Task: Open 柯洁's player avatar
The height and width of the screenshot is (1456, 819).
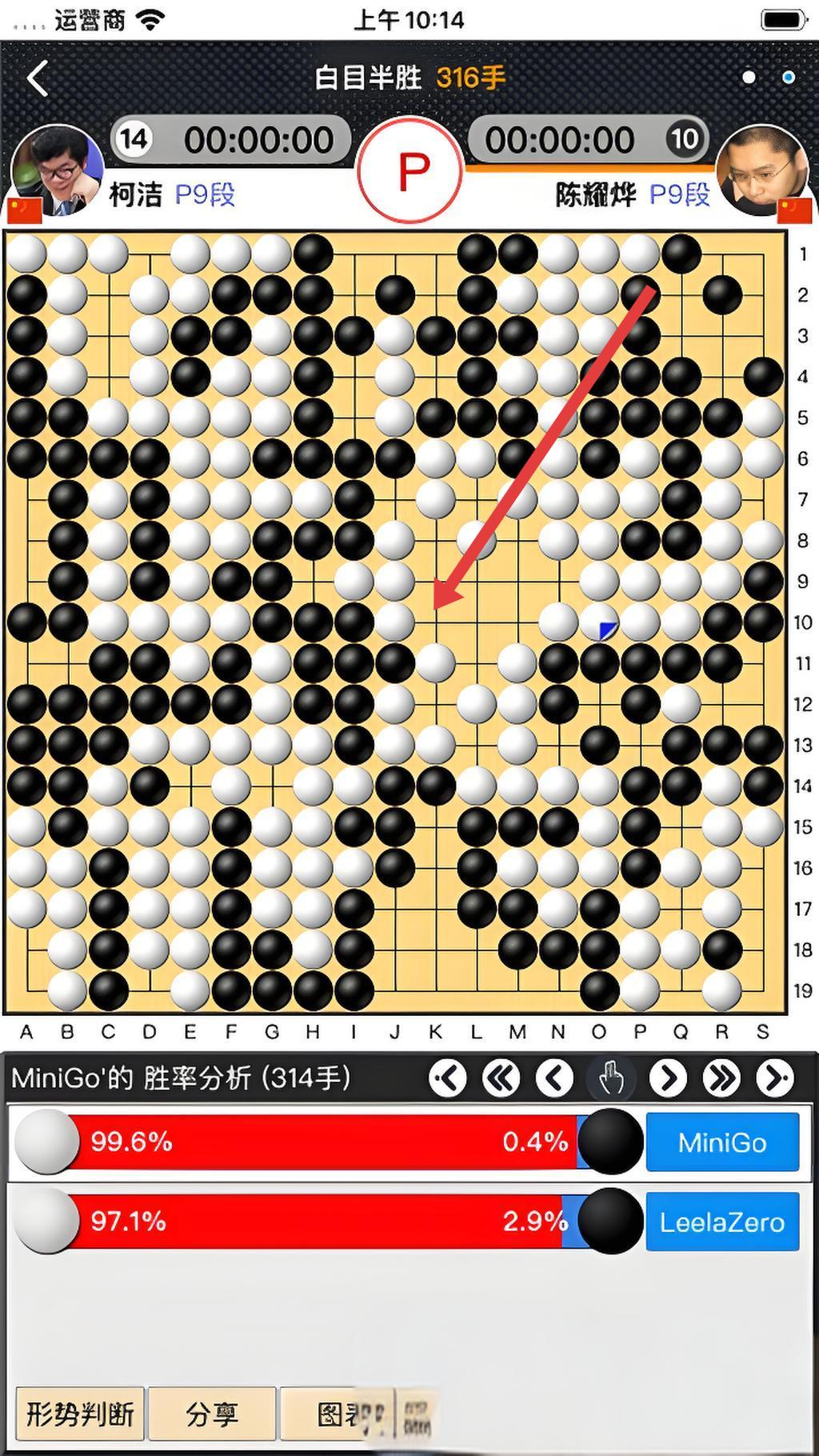Action: (56, 171)
